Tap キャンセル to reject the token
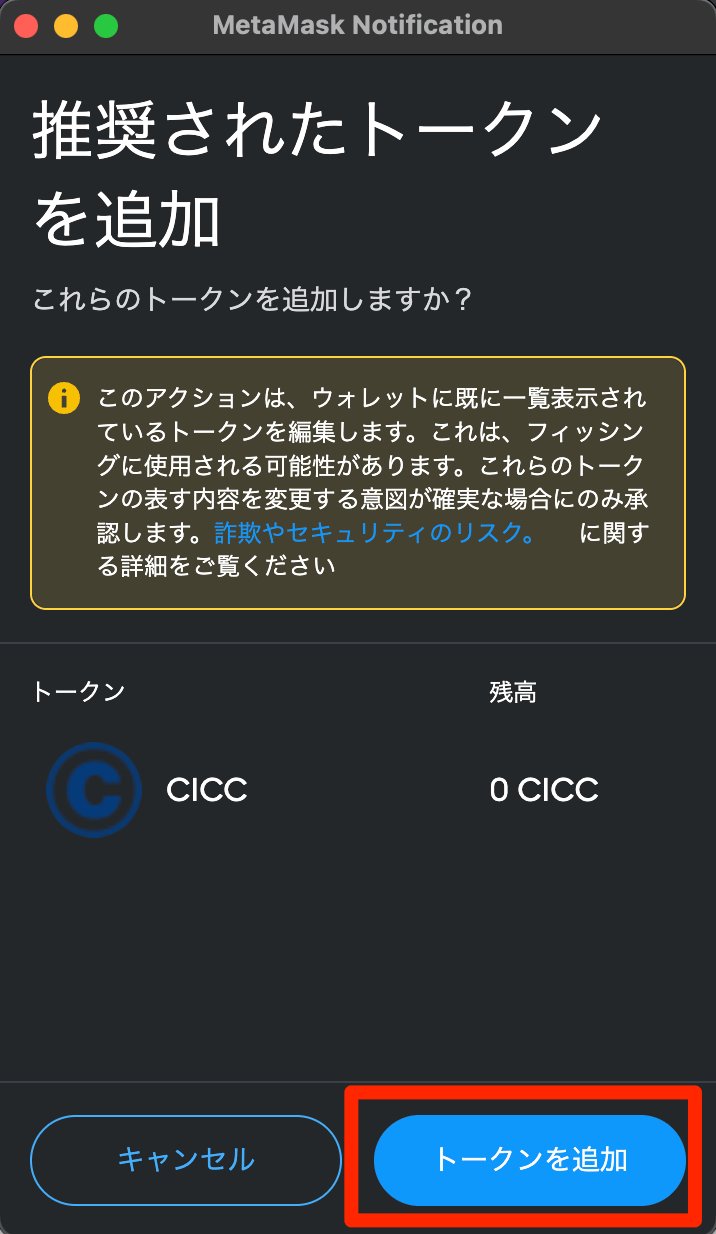 (186, 1160)
